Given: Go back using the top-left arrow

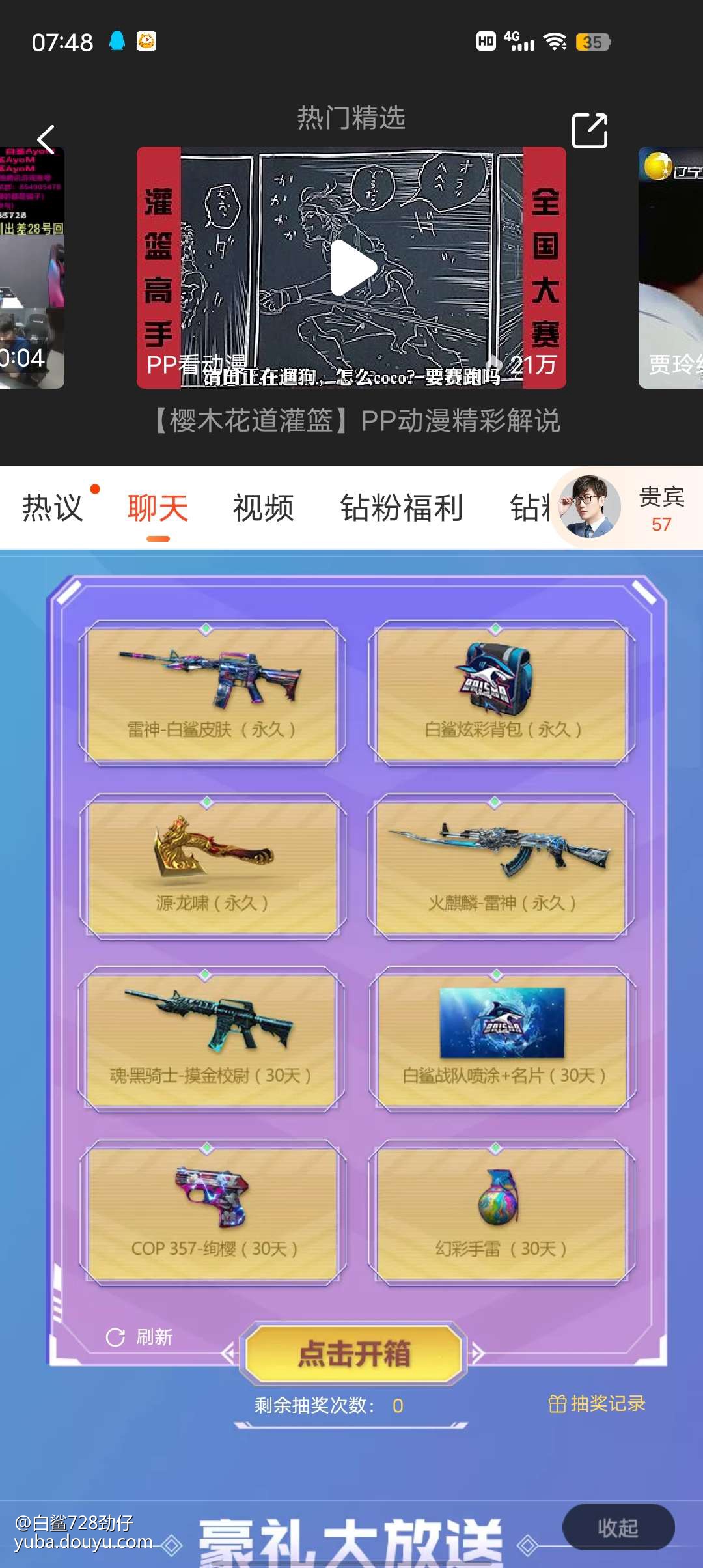Looking at the screenshot, I should coord(46,139).
